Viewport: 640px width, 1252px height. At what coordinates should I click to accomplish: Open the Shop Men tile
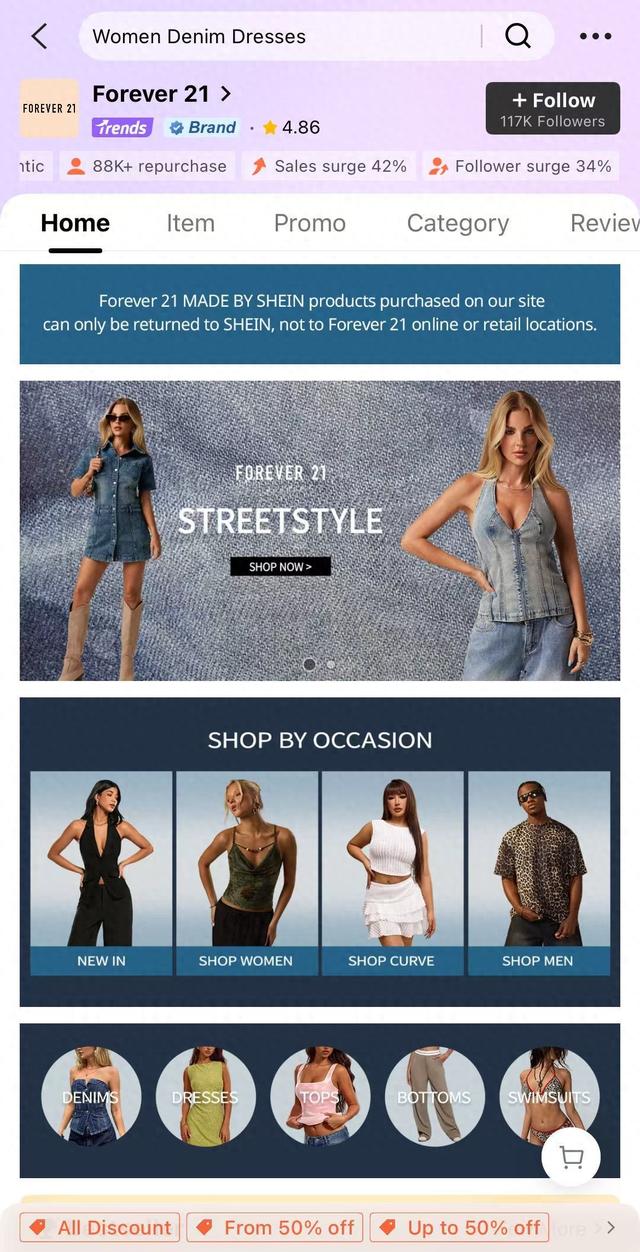point(538,872)
